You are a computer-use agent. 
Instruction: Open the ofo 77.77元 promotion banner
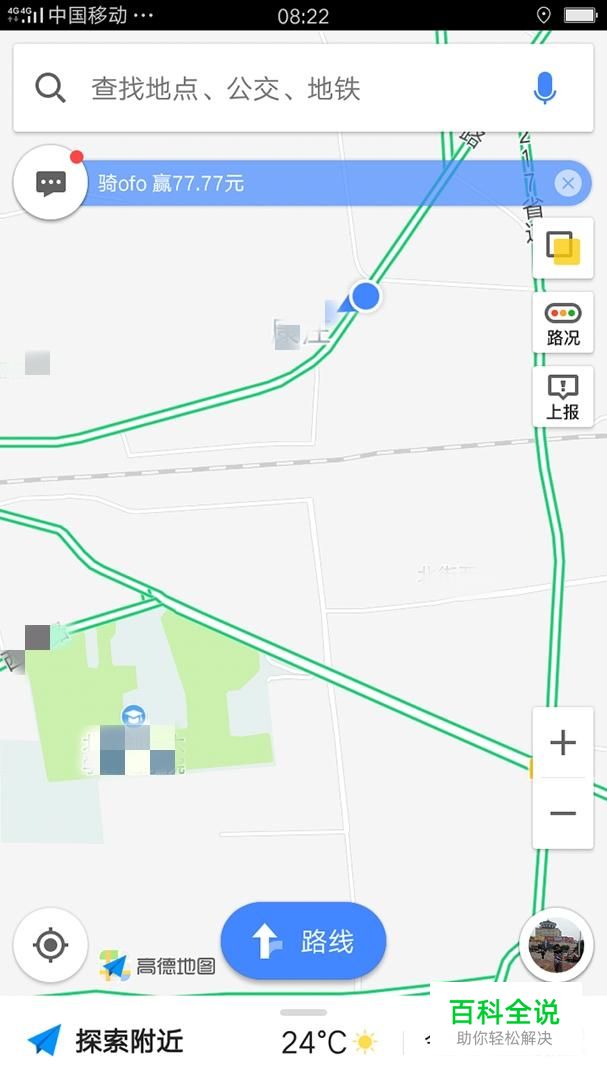click(300, 184)
